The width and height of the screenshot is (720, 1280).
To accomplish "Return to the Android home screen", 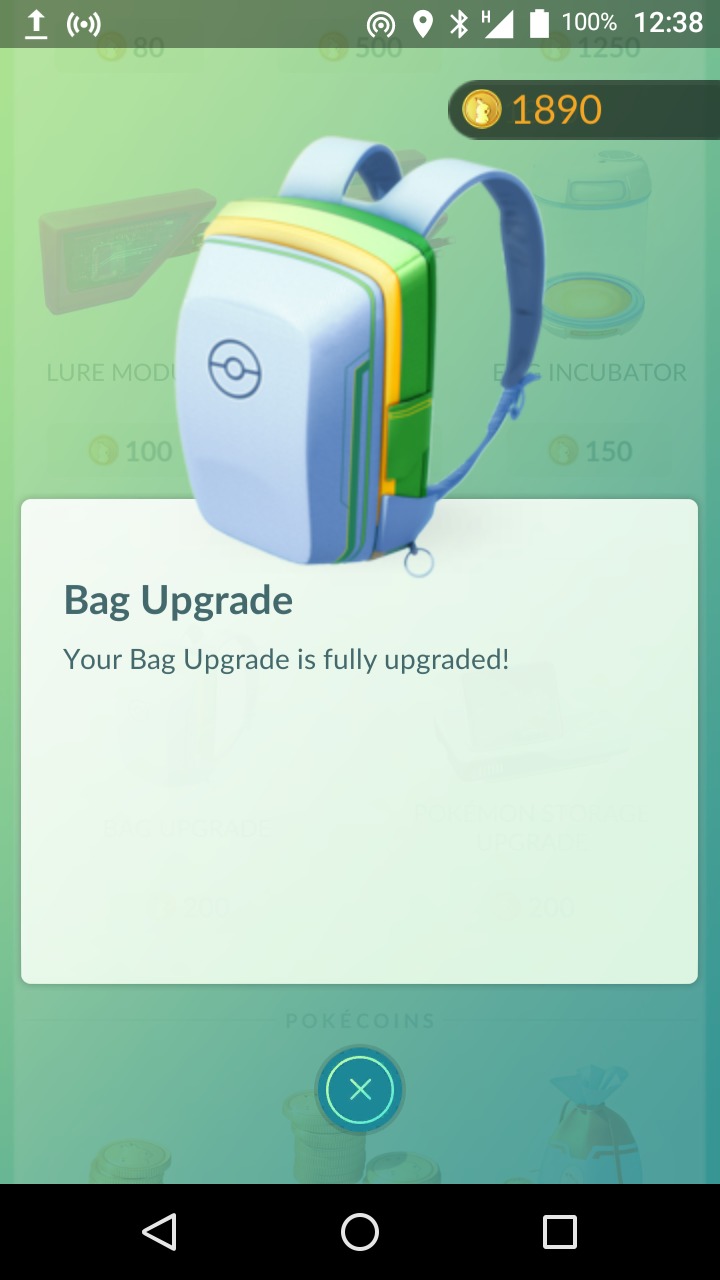I will (360, 1232).
